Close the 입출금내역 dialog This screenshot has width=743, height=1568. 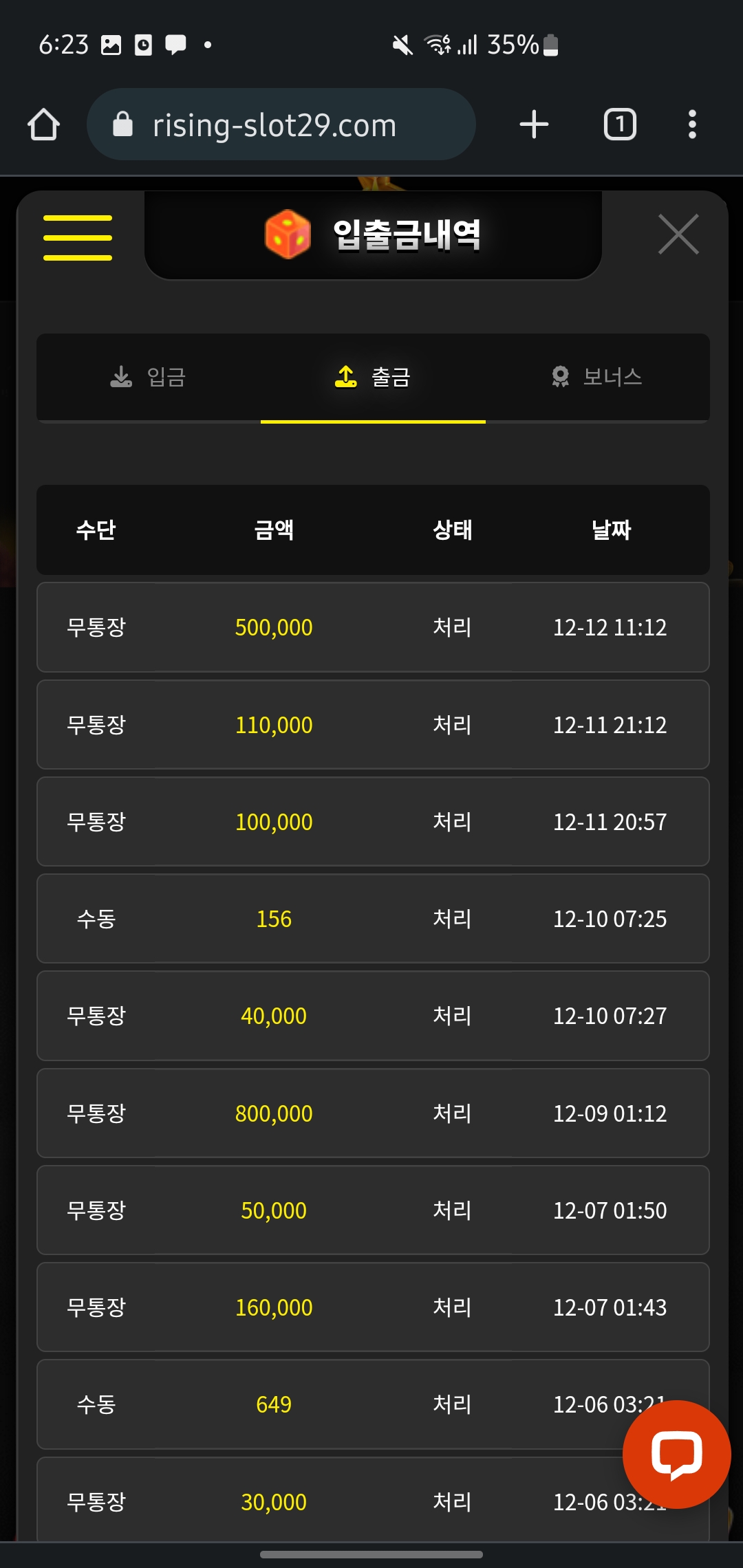678,235
